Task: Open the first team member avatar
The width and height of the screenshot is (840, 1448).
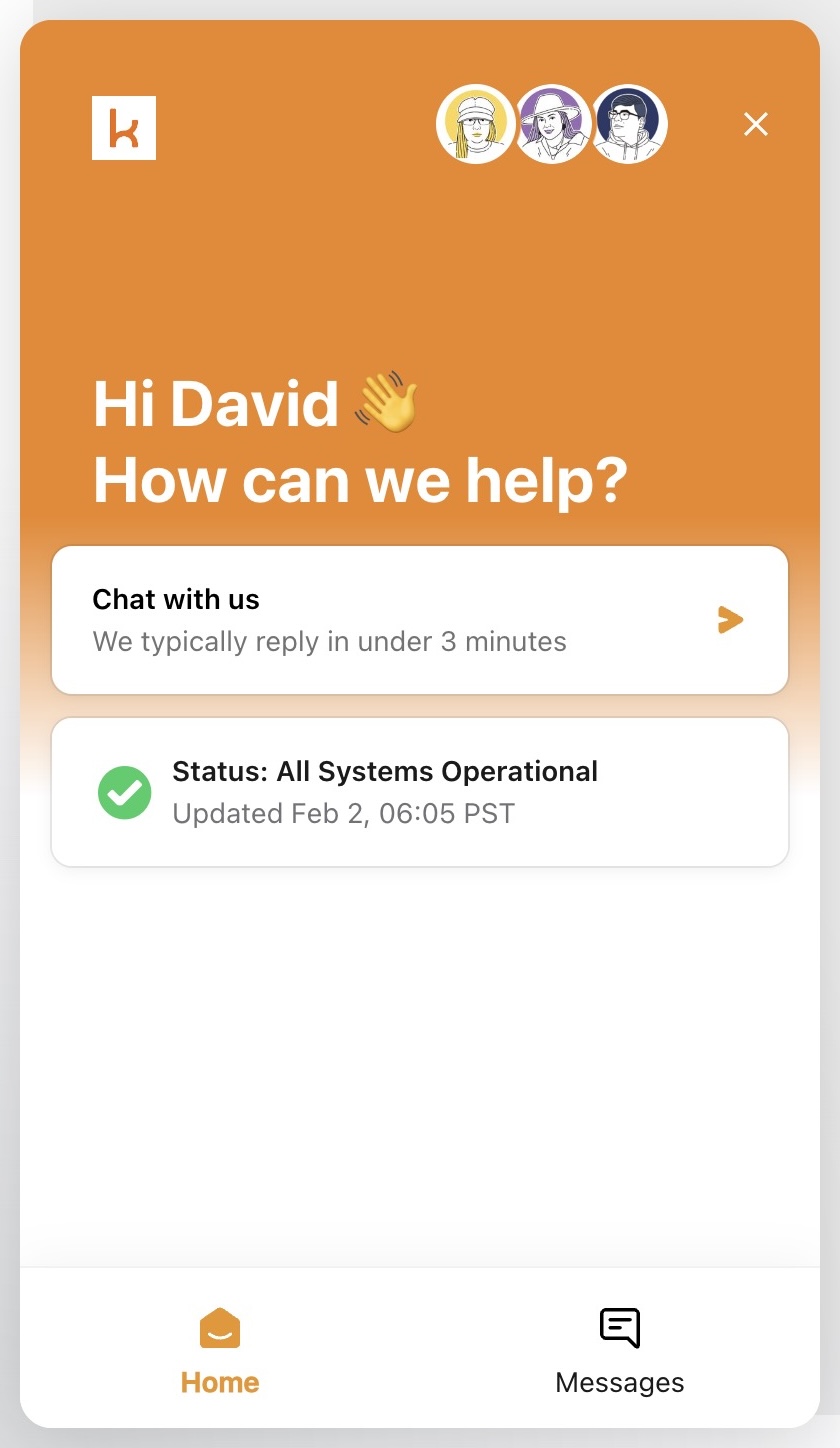Action: click(x=477, y=123)
